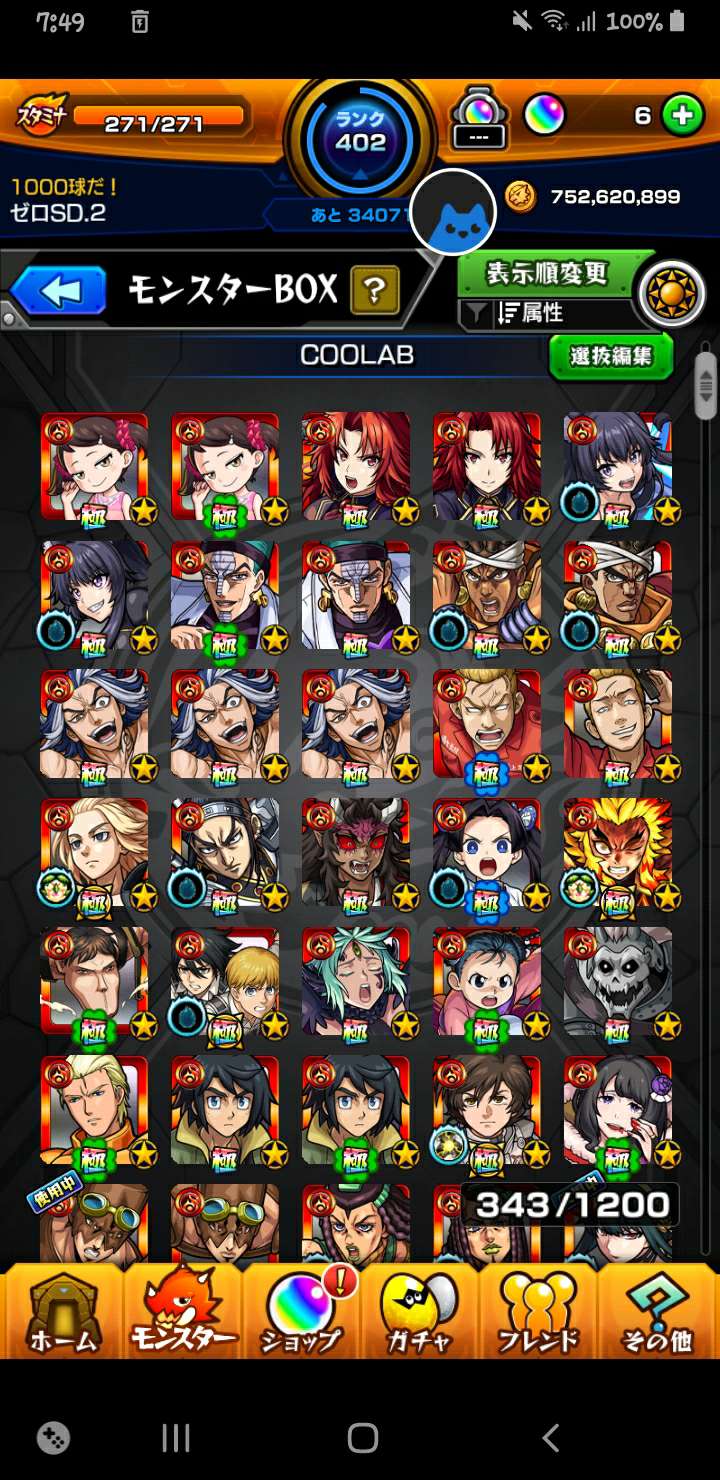Open the その他 tab

pos(657,1312)
